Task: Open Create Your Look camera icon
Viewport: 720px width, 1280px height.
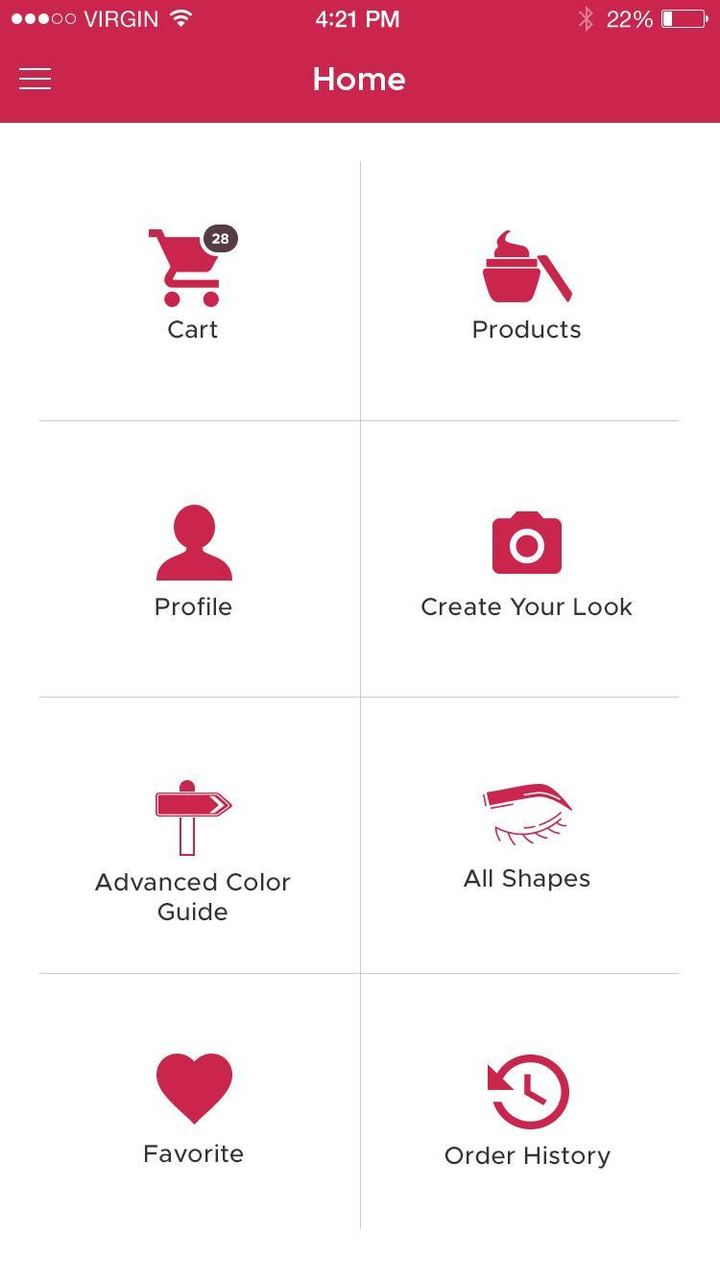Action: [527, 545]
